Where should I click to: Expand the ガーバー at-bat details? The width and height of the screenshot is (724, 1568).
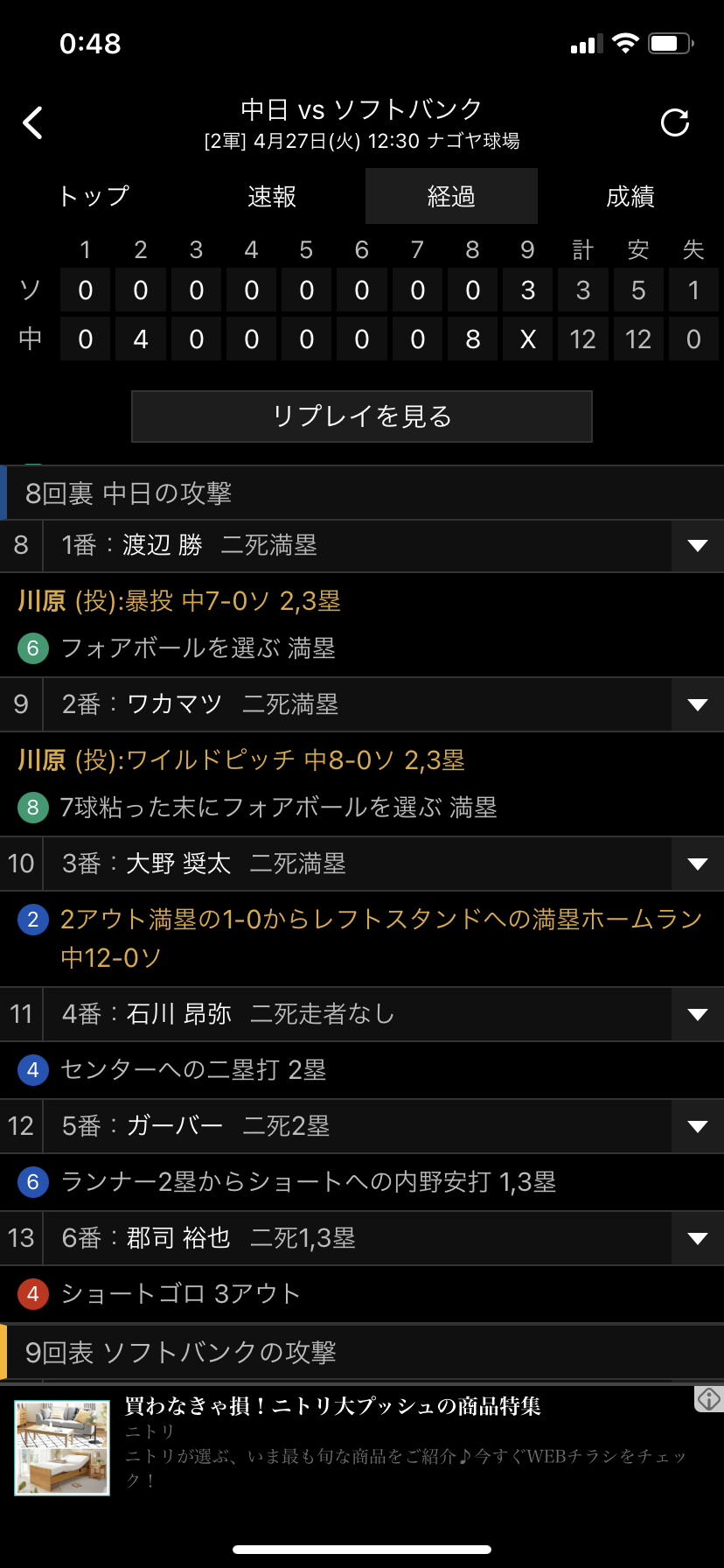tap(698, 1127)
